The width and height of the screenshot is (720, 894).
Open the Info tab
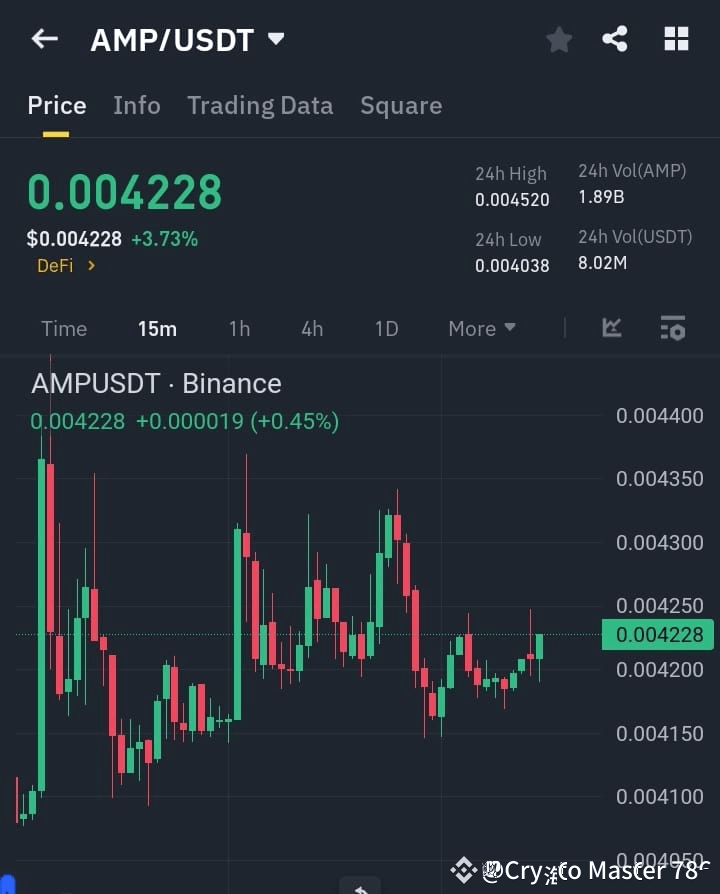coord(137,105)
